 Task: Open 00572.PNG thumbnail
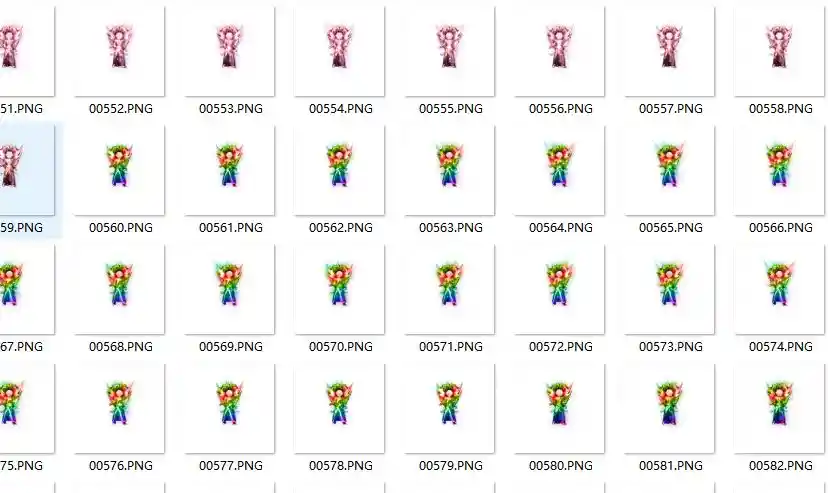pyautogui.click(x=560, y=286)
